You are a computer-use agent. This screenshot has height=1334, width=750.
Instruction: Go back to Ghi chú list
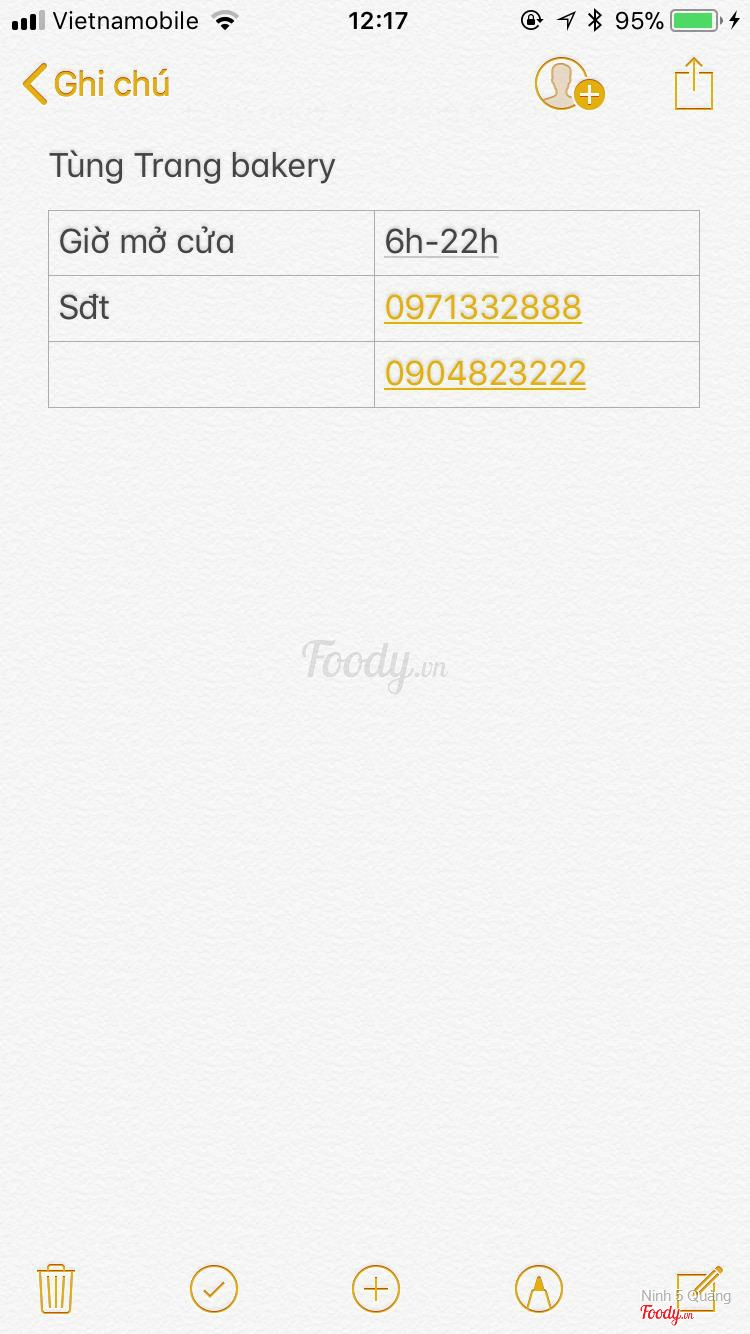[96, 84]
